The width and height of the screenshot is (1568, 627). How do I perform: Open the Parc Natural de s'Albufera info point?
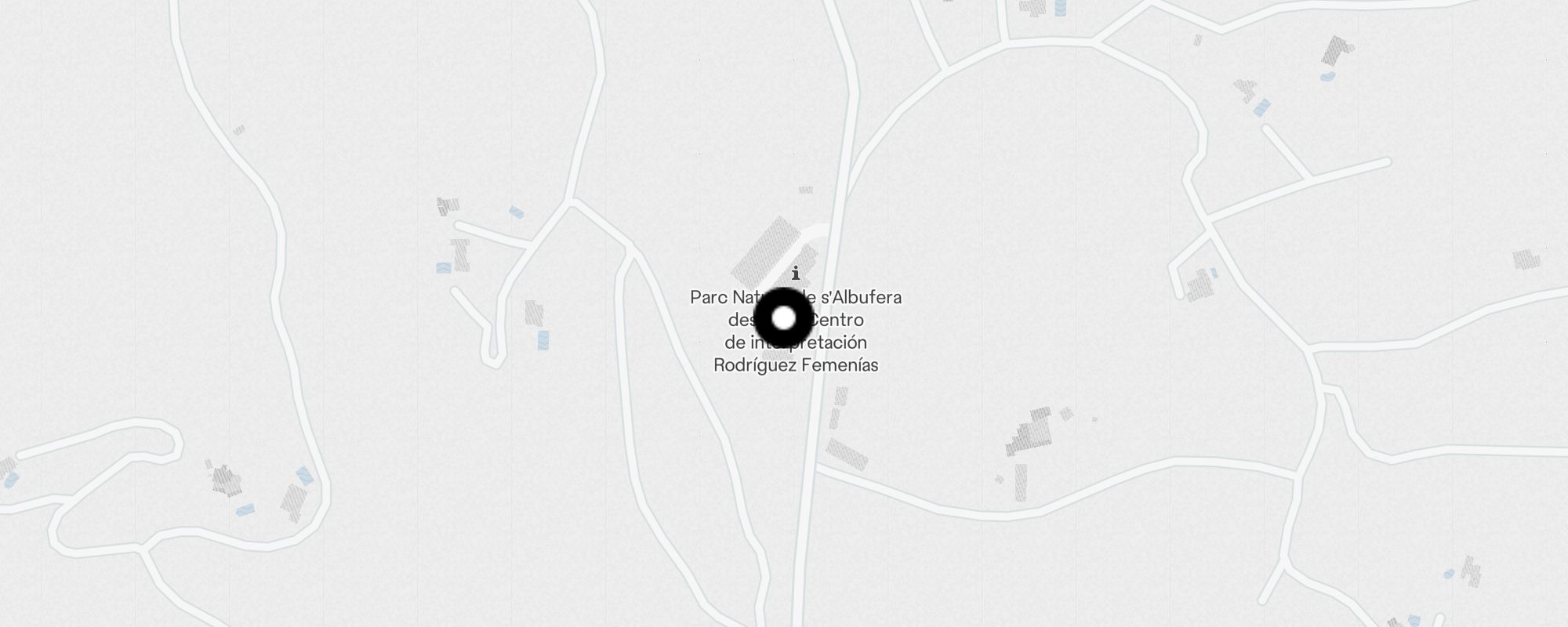796,274
